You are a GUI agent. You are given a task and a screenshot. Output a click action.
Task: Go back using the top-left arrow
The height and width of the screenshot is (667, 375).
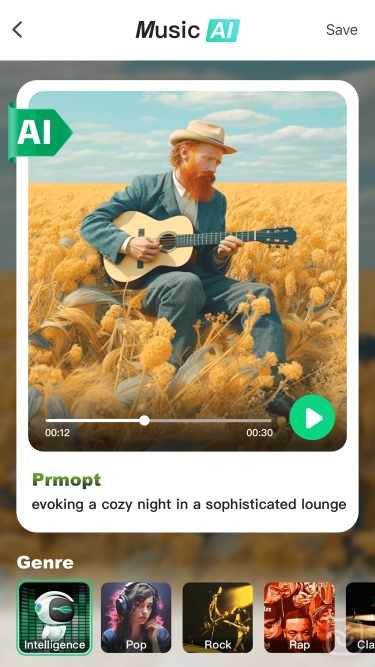point(17,30)
